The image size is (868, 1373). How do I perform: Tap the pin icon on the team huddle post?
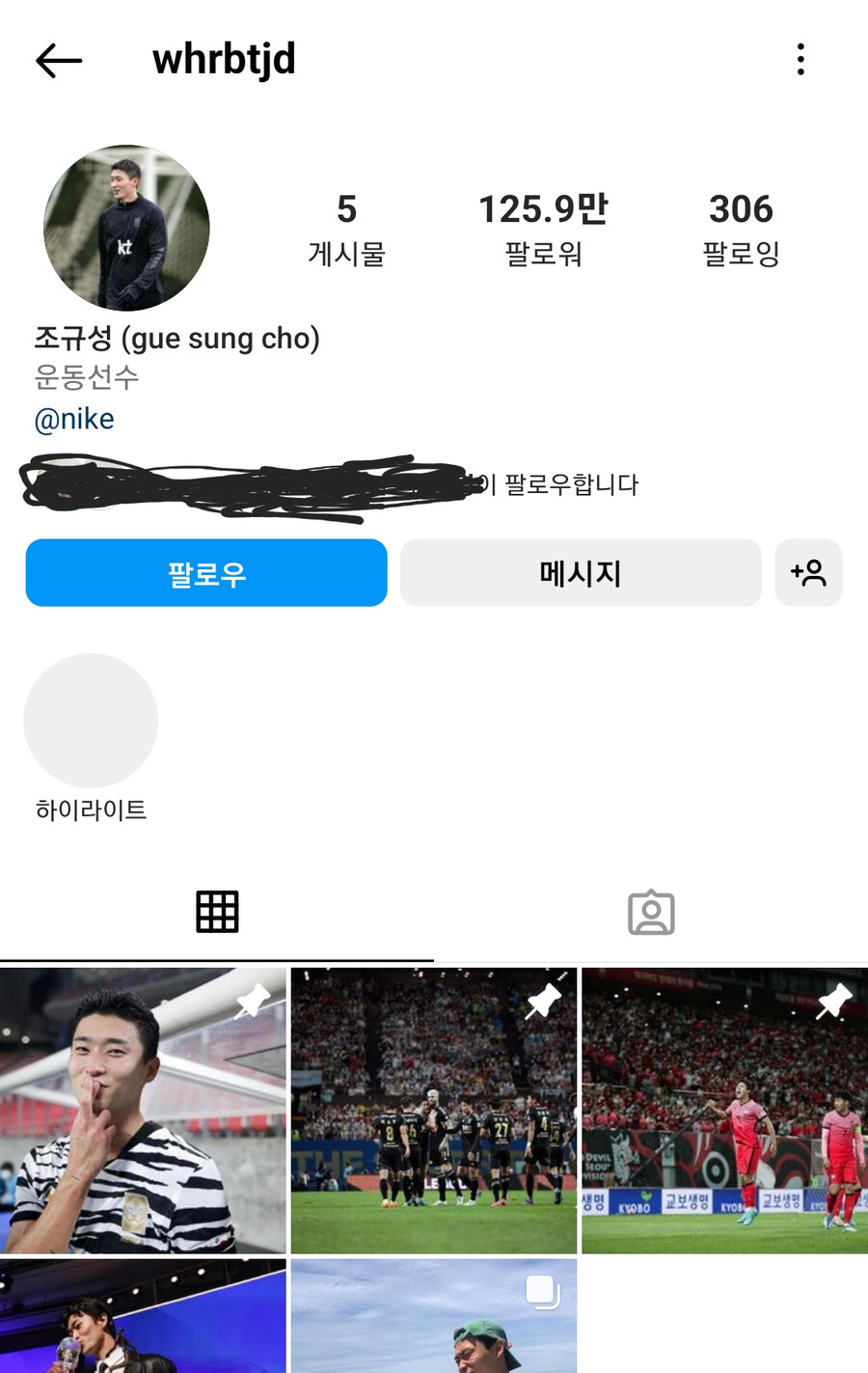[x=542, y=1002]
